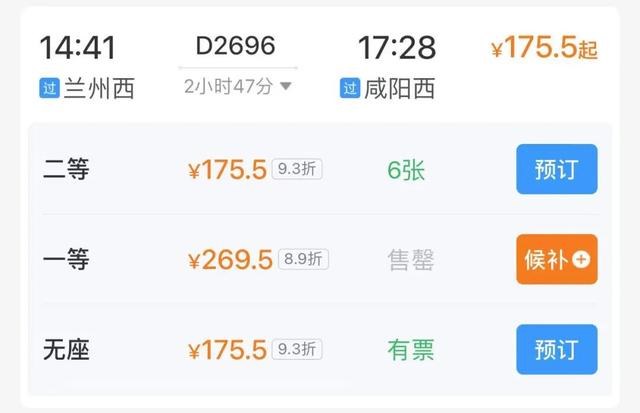Join the 候补 waitlist for 一等 seat
This screenshot has width=640, height=413.
(x=556, y=259)
